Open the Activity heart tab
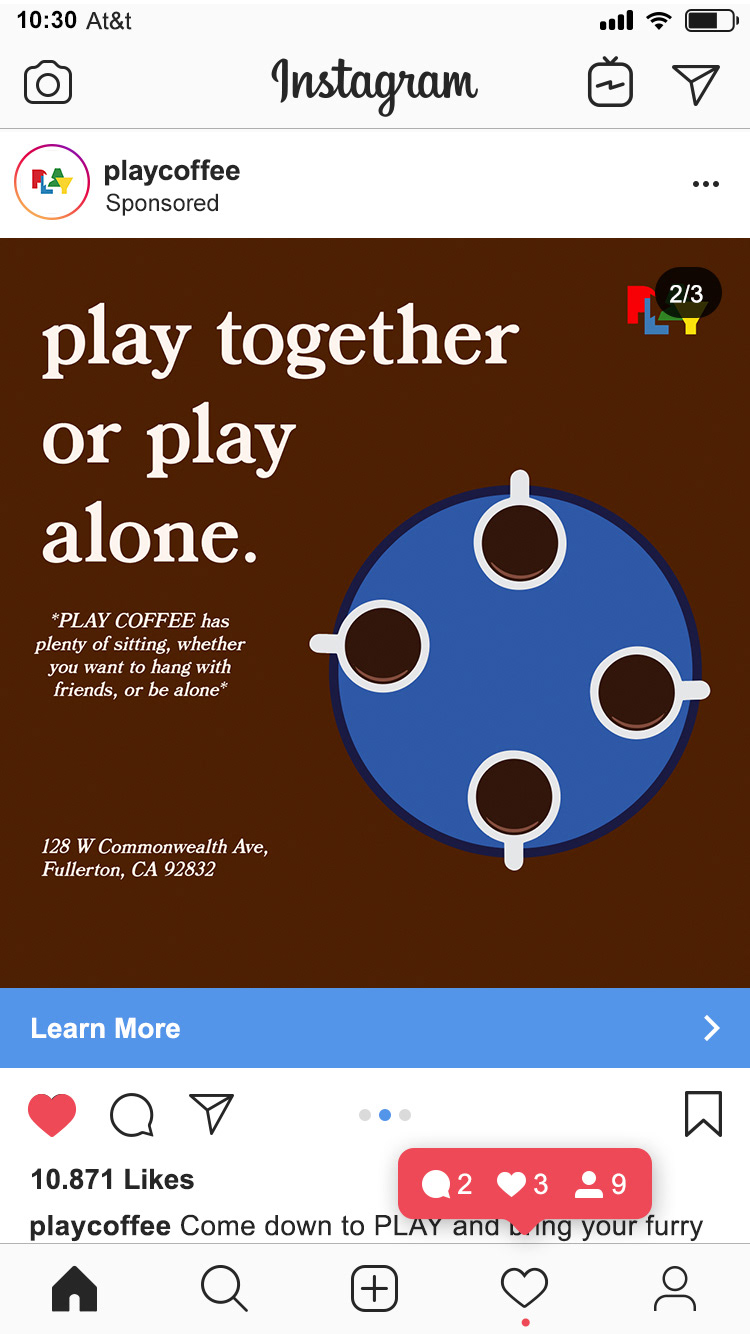 tap(524, 1288)
